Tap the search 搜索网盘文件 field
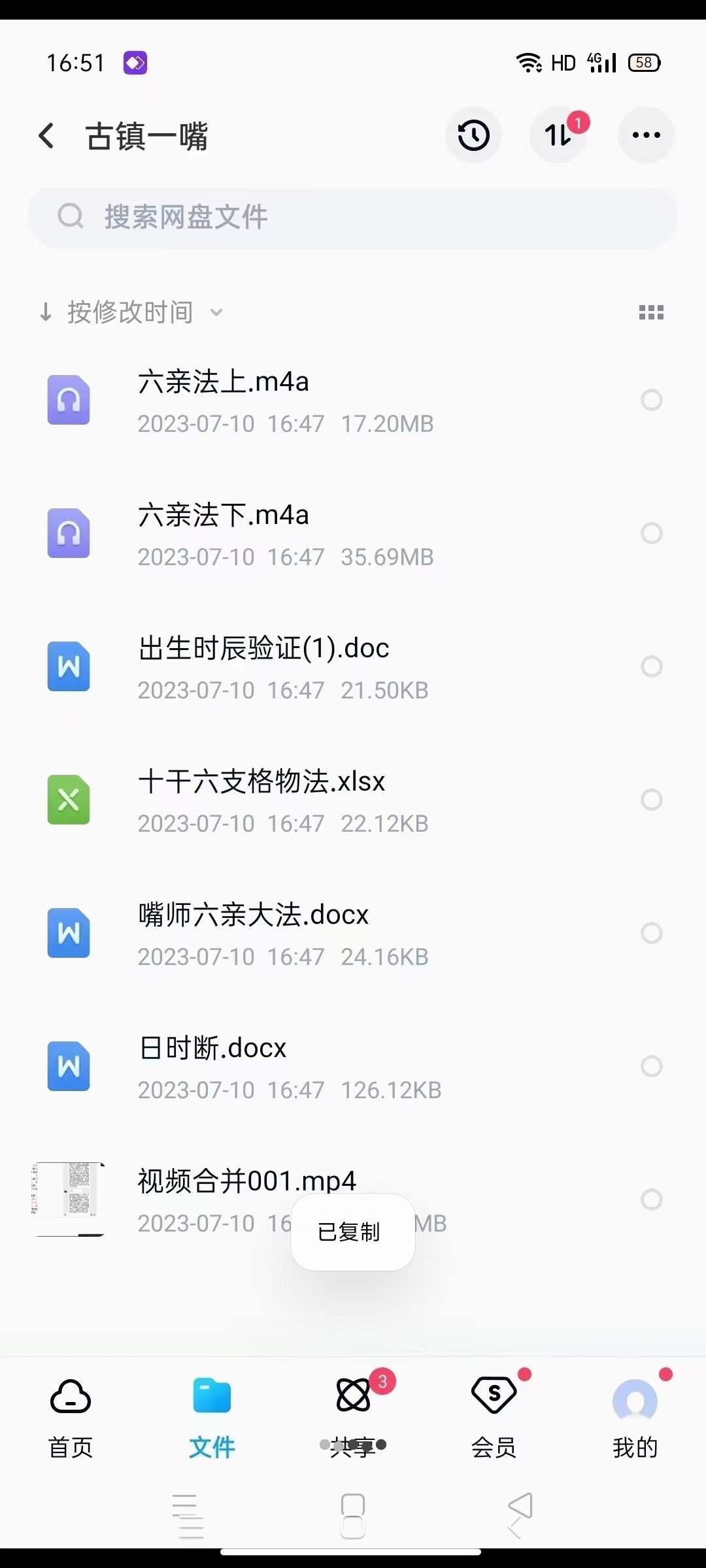Screen dimensions: 706x1568 [x=353, y=217]
